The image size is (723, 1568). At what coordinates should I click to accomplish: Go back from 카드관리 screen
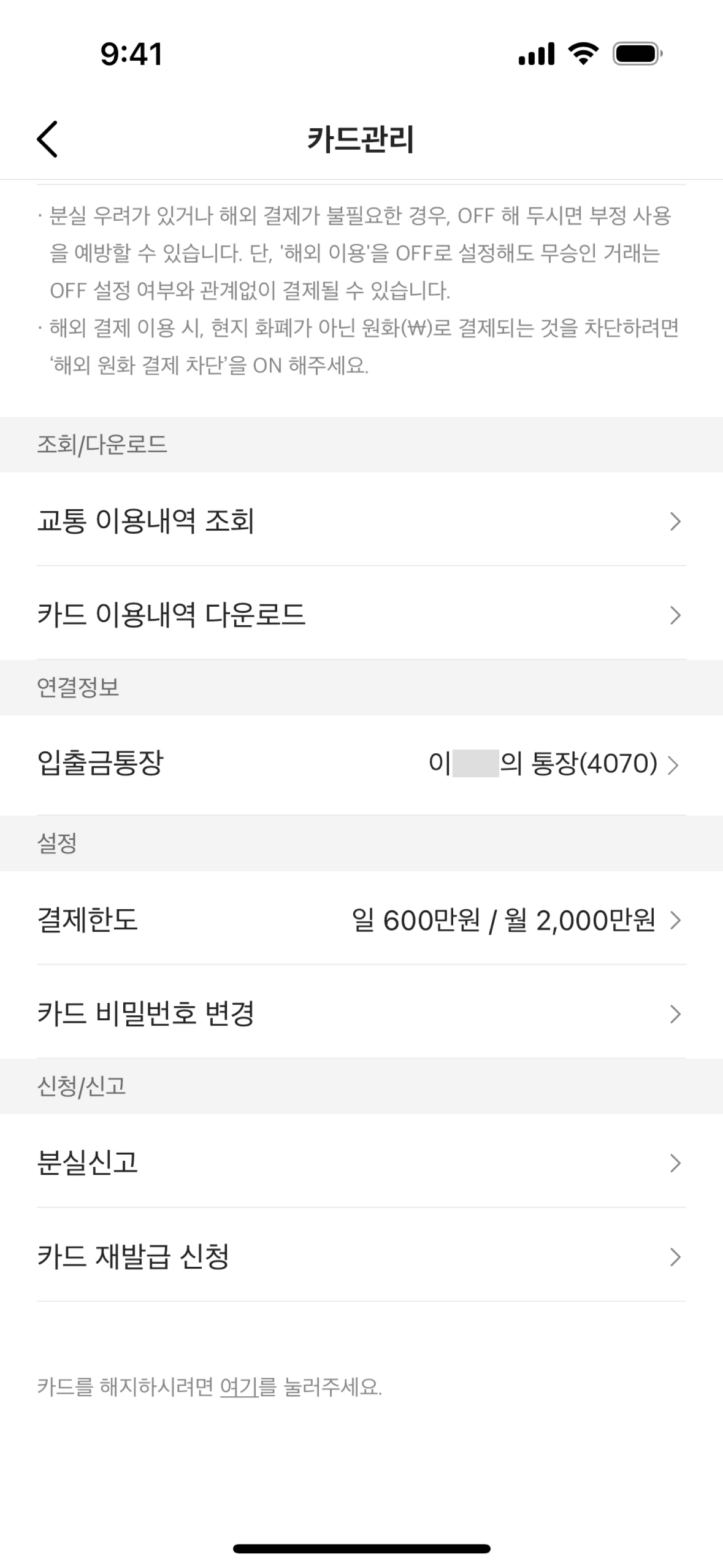pos(48,139)
